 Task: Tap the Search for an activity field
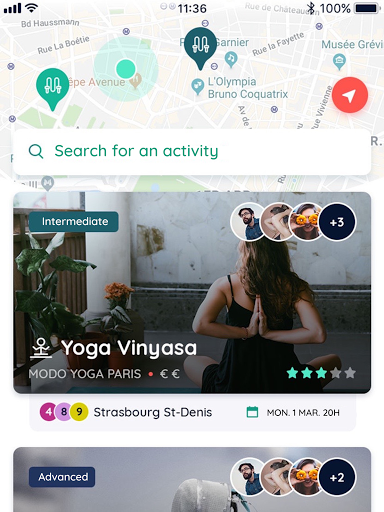coord(192,151)
